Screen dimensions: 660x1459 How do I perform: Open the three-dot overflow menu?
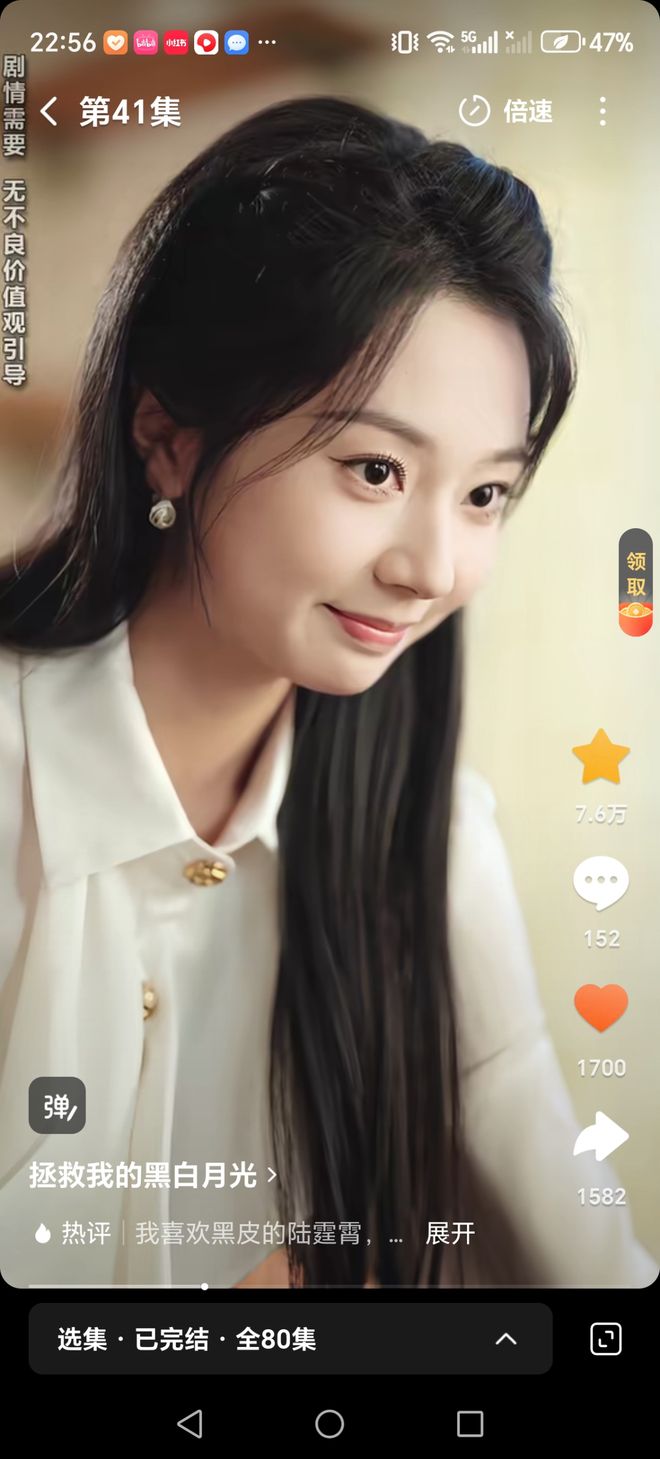[602, 111]
